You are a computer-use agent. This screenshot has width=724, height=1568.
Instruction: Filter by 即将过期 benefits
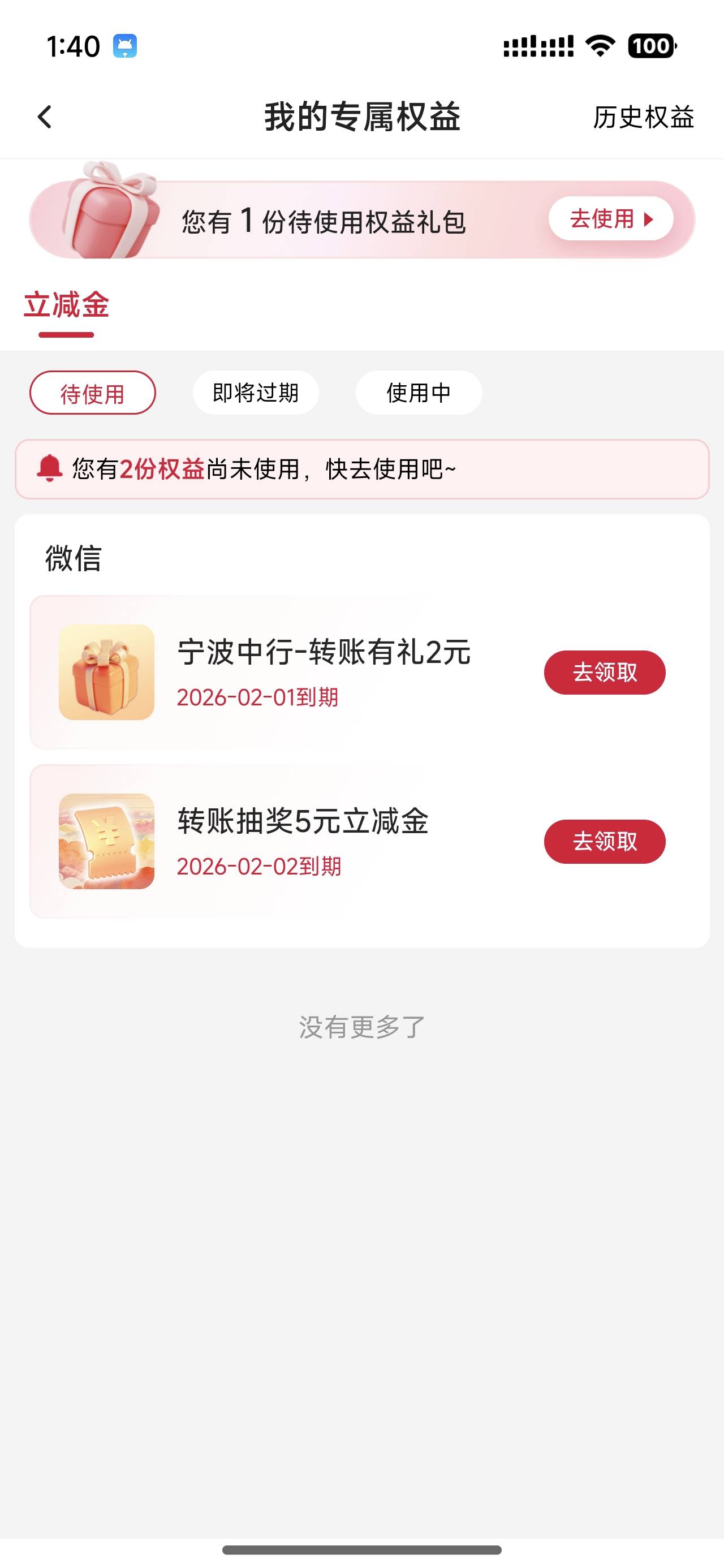click(256, 393)
